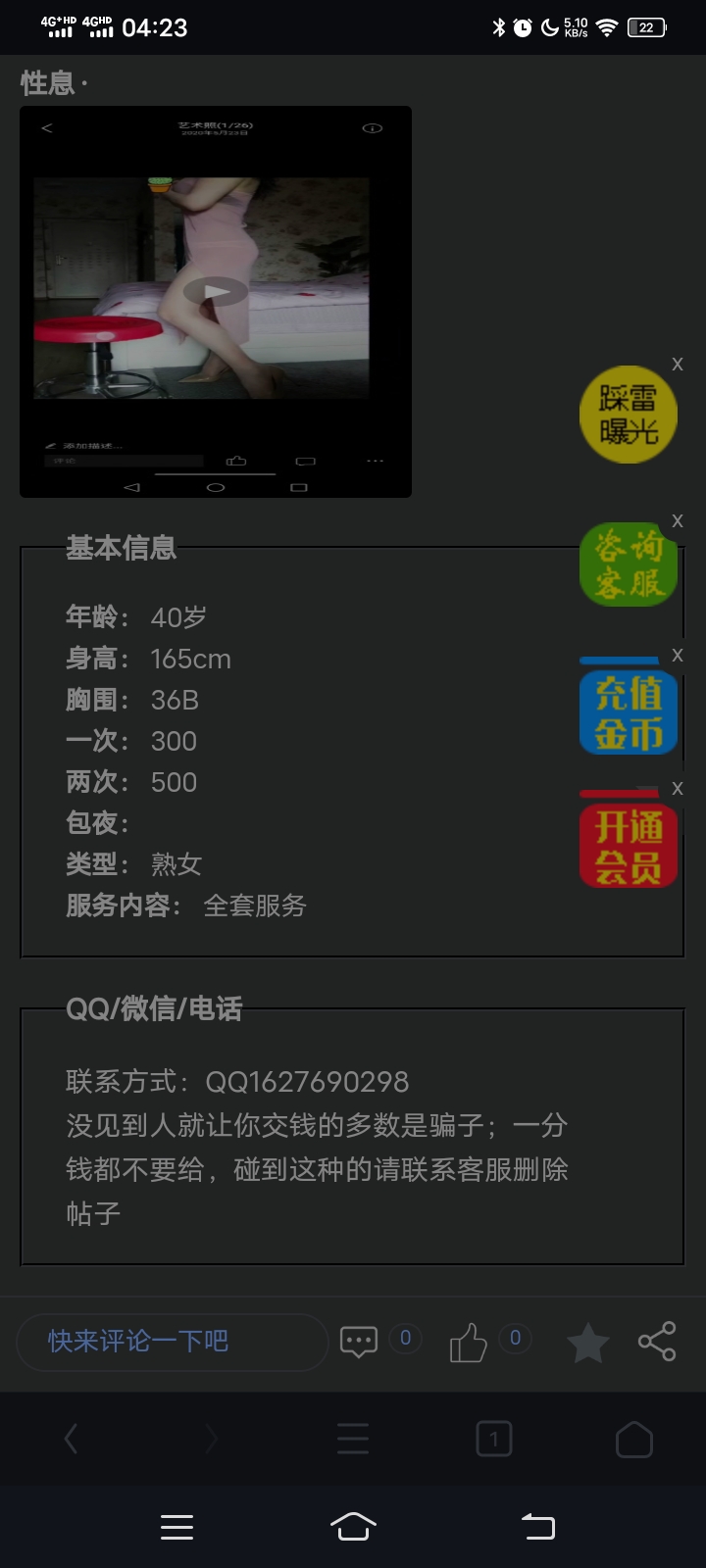Viewport: 706px width, 1568px height.
Task: Open the browser menu
Action: 353,1439
